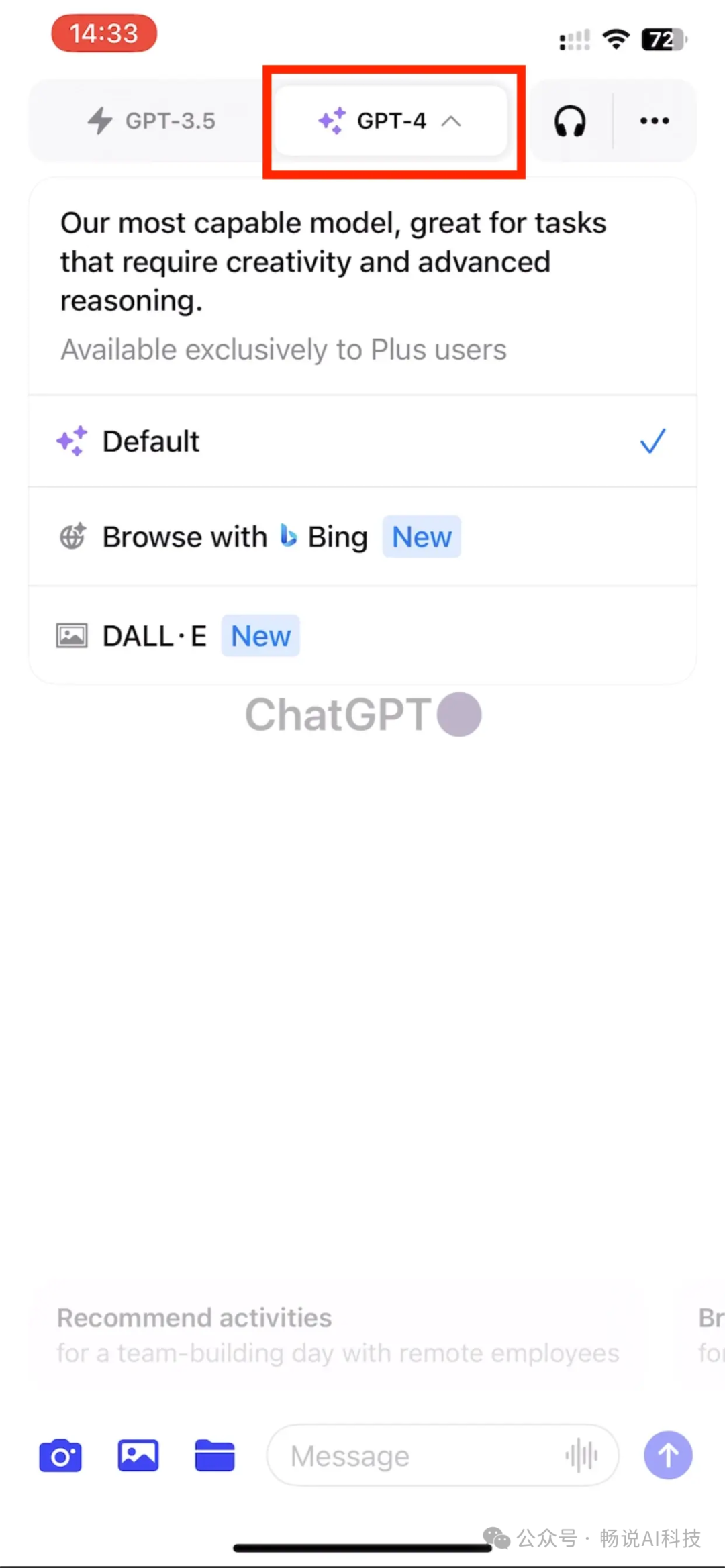Attach a file using the folder icon
The image size is (725, 1568).
point(215,1456)
